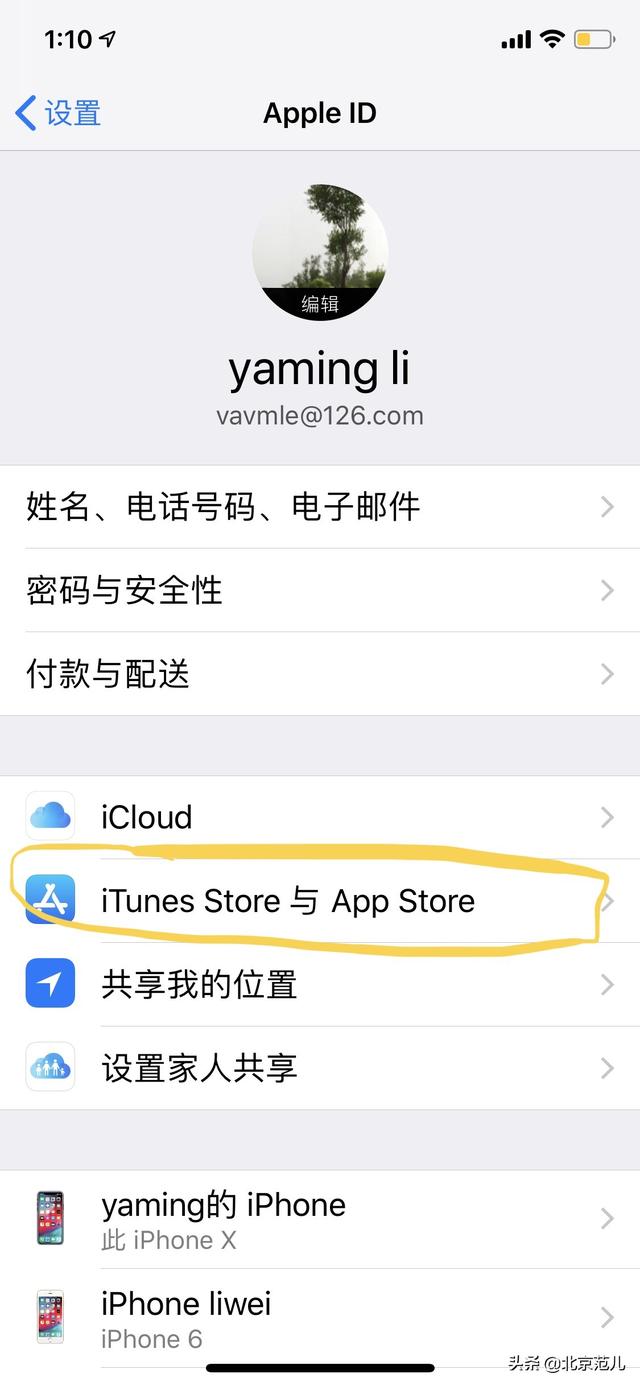
Task: Edit the Apple ID profile photo
Action: [x=320, y=303]
